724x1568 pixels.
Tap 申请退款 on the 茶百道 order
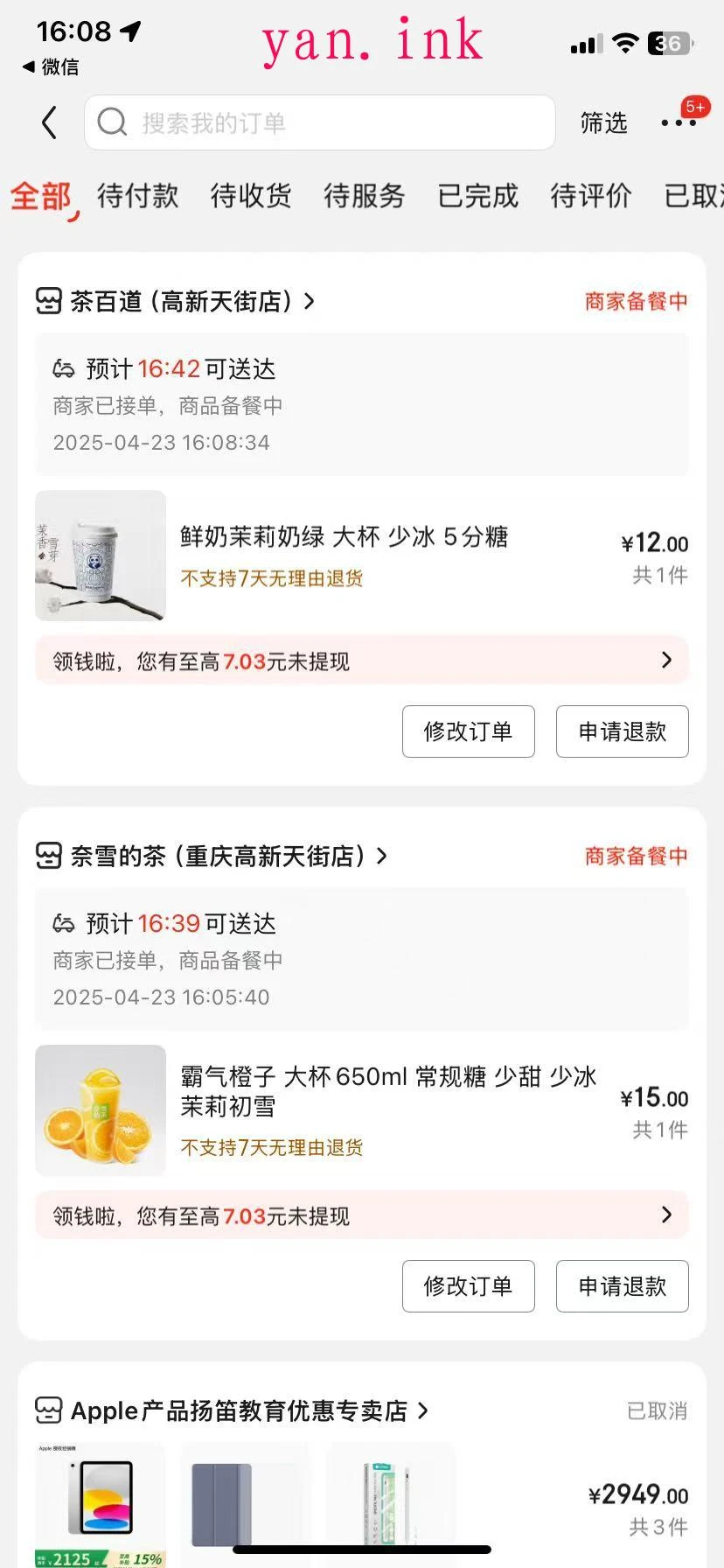622,731
